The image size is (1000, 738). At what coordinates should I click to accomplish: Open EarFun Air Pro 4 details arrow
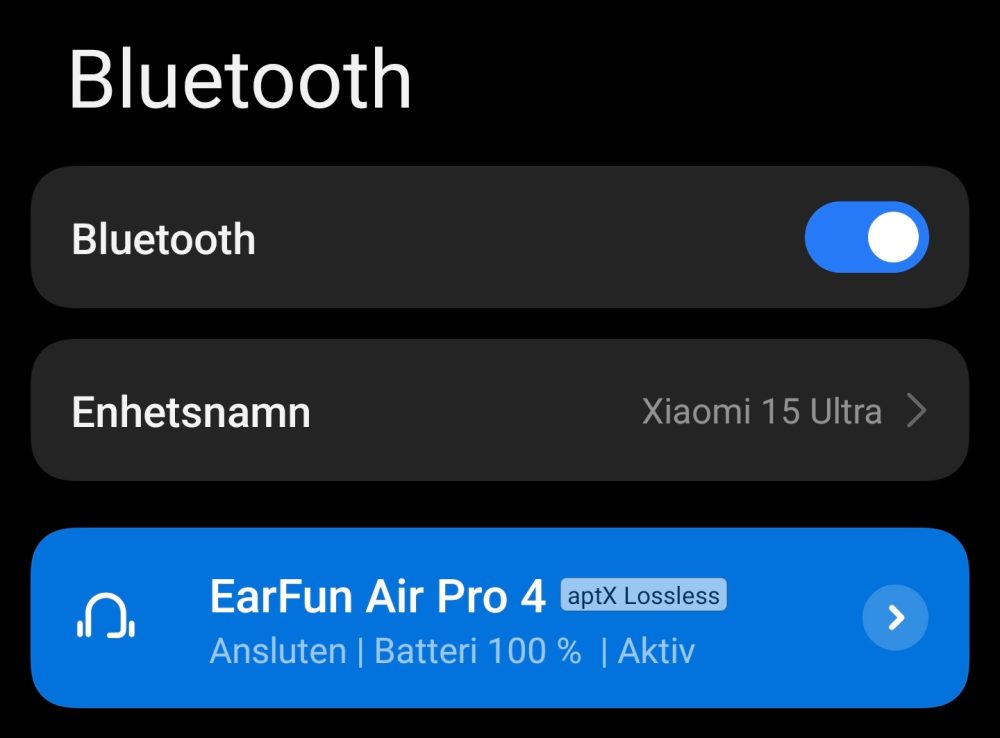coord(895,618)
